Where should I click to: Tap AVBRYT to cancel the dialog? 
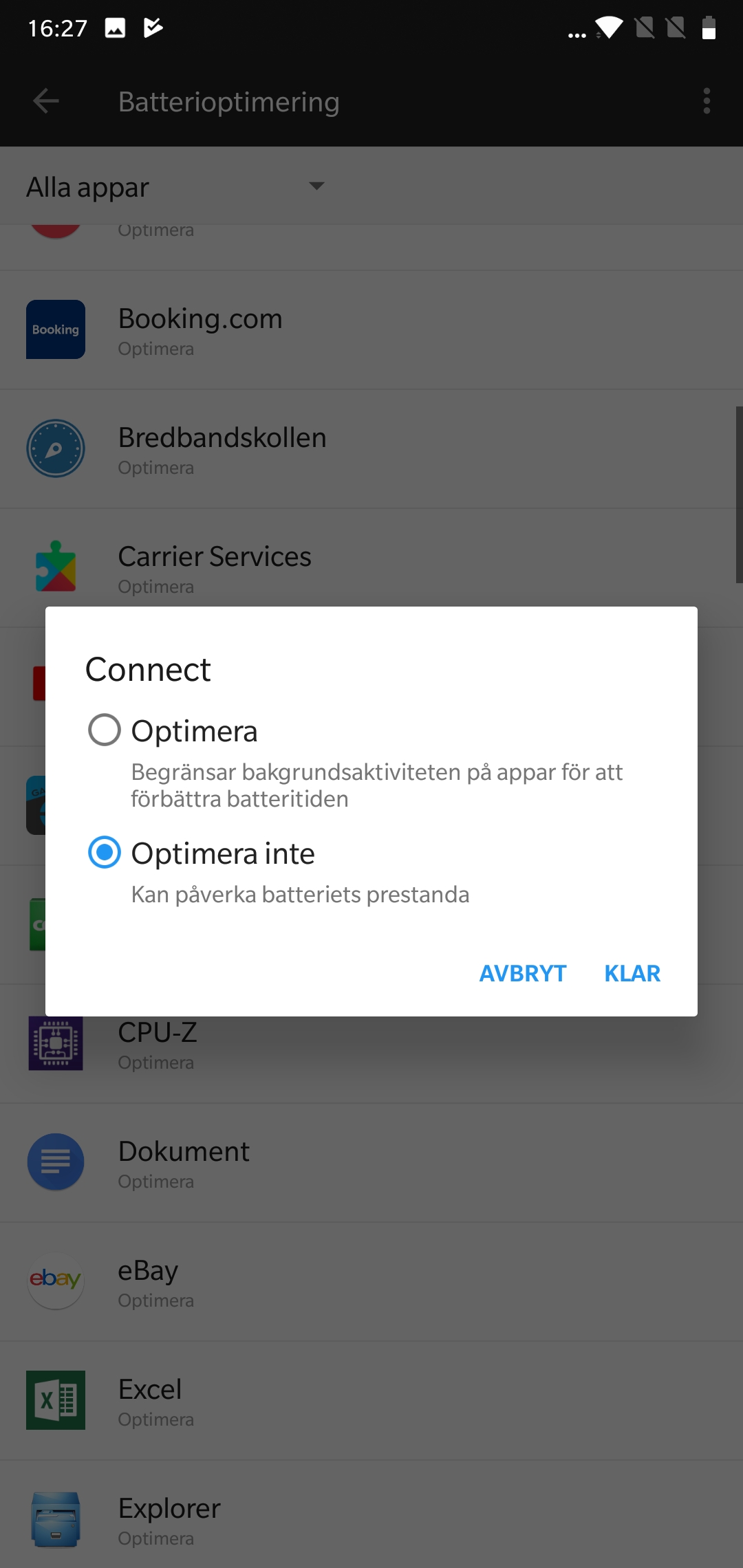[522, 973]
